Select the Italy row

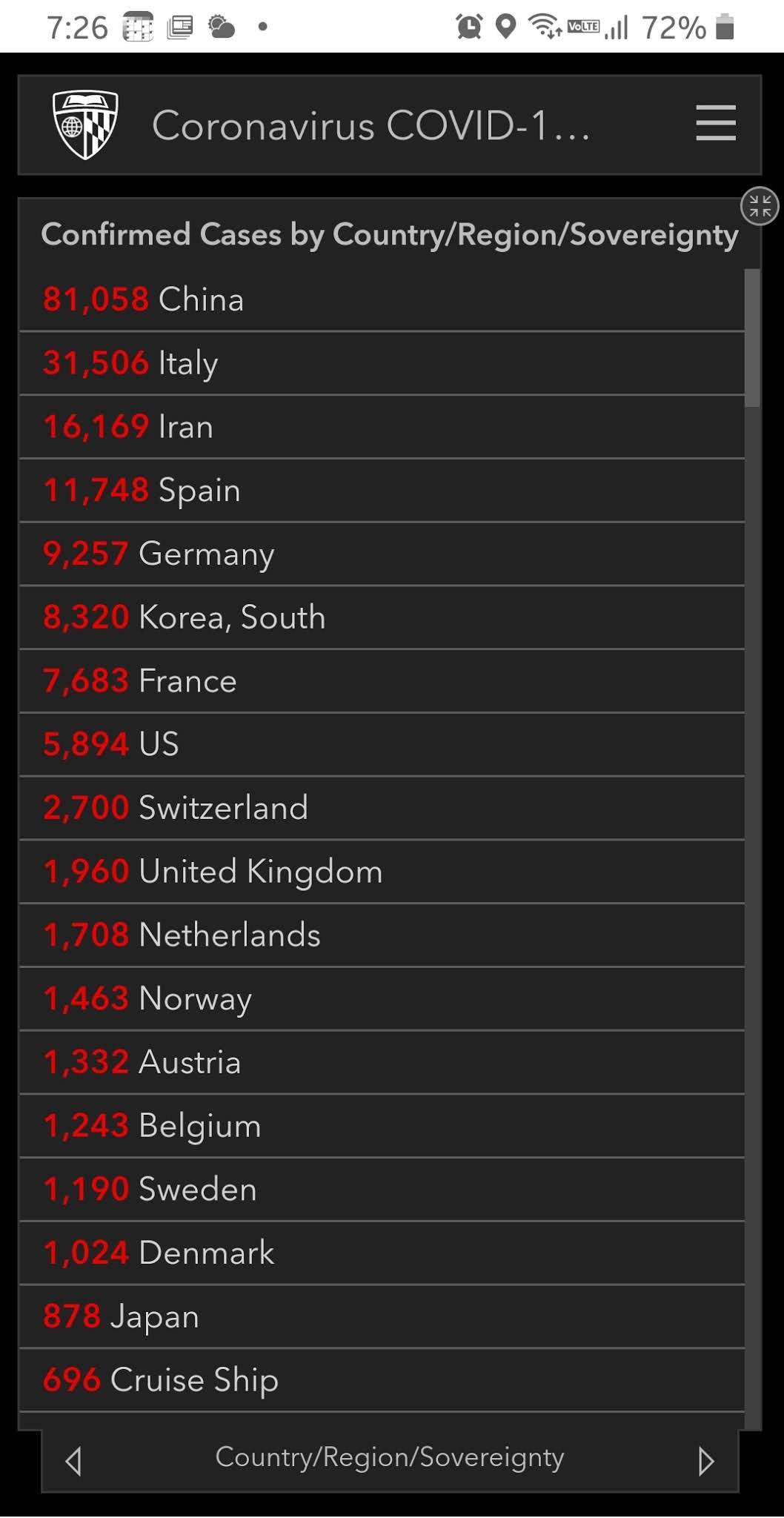tap(382, 363)
